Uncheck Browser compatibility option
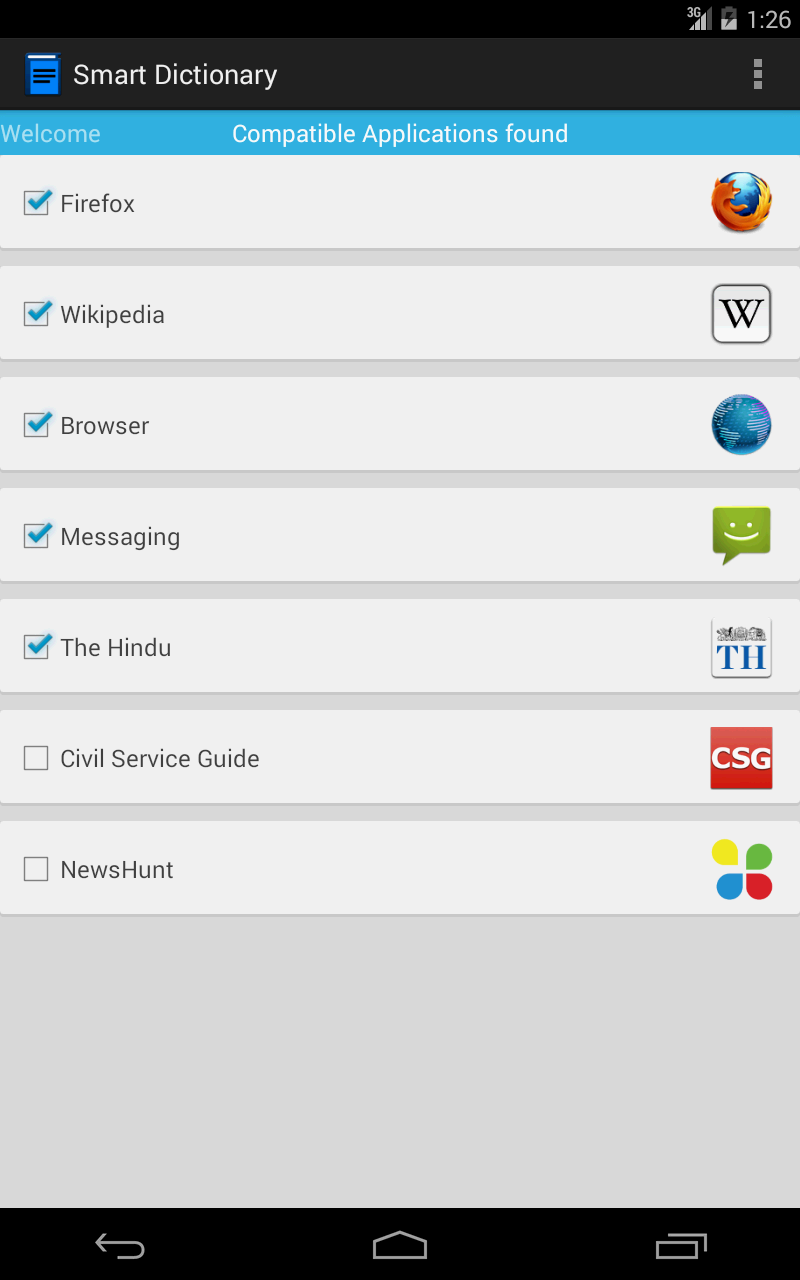The height and width of the screenshot is (1280, 800). [36, 425]
